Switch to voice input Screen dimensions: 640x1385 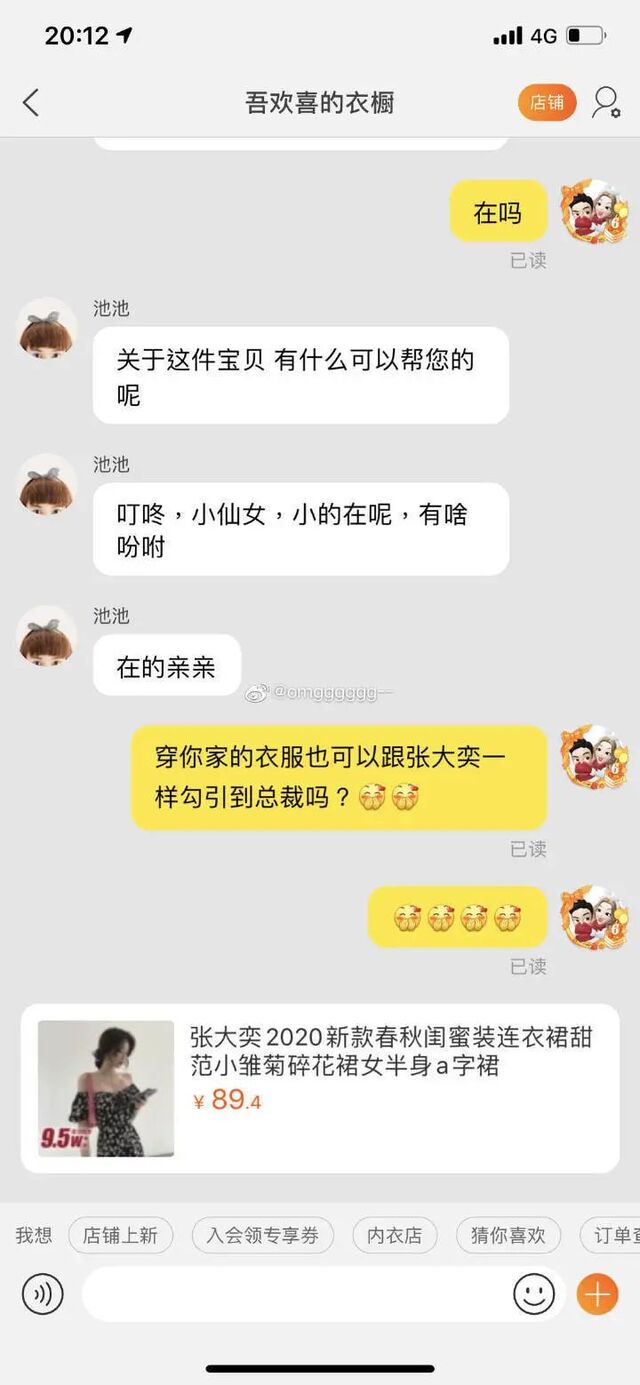tap(42, 1295)
